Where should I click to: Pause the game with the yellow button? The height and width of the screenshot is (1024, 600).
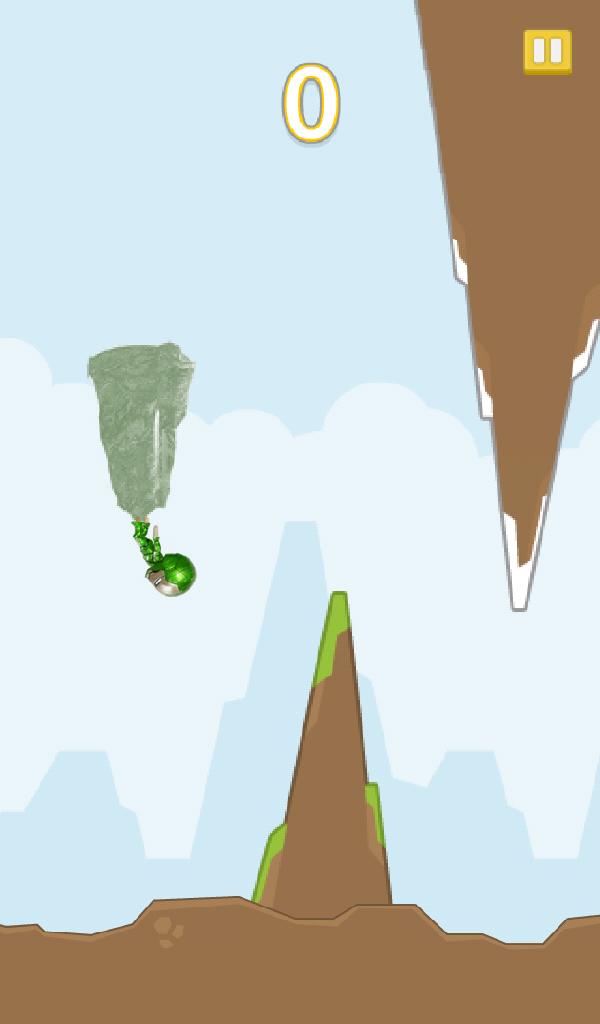point(547,51)
